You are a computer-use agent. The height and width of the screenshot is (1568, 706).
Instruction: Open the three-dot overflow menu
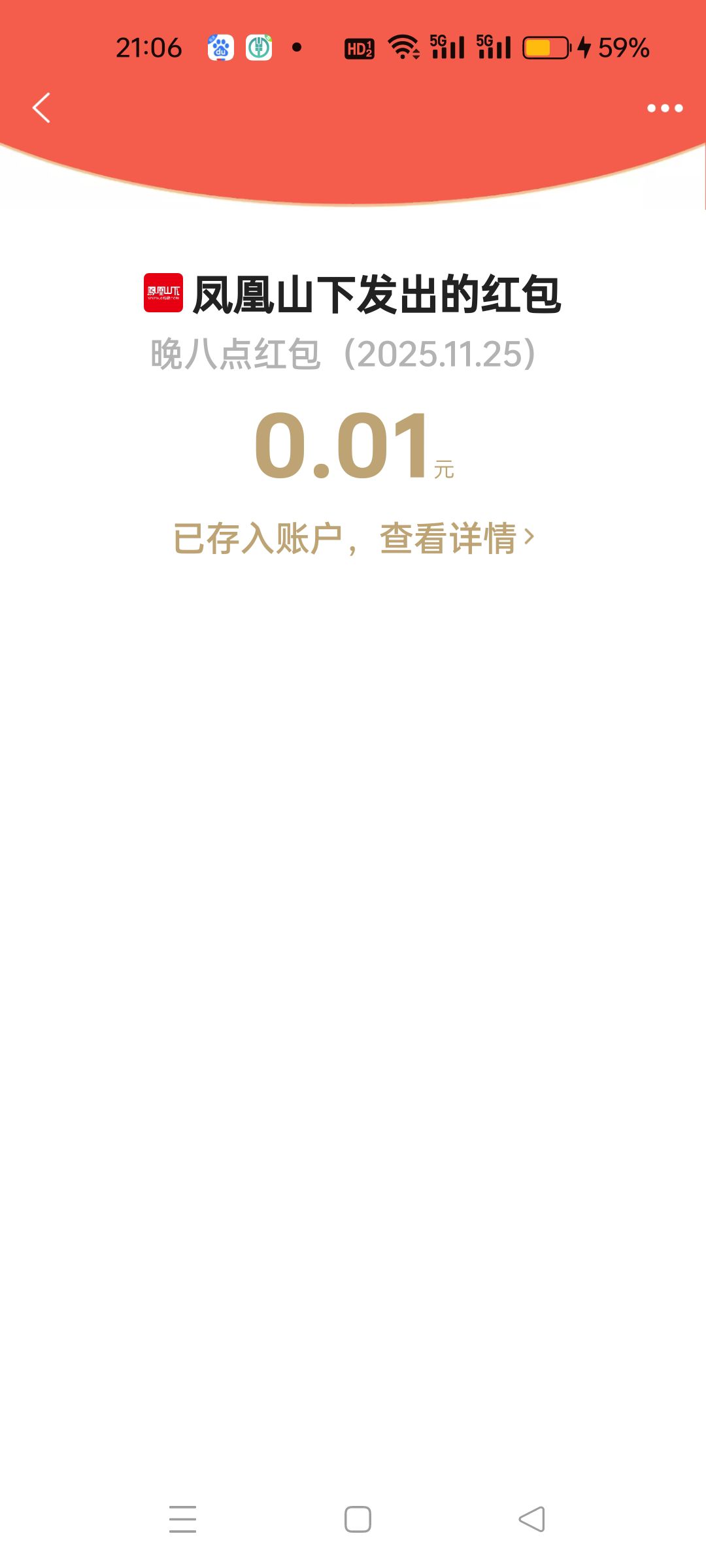click(665, 108)
